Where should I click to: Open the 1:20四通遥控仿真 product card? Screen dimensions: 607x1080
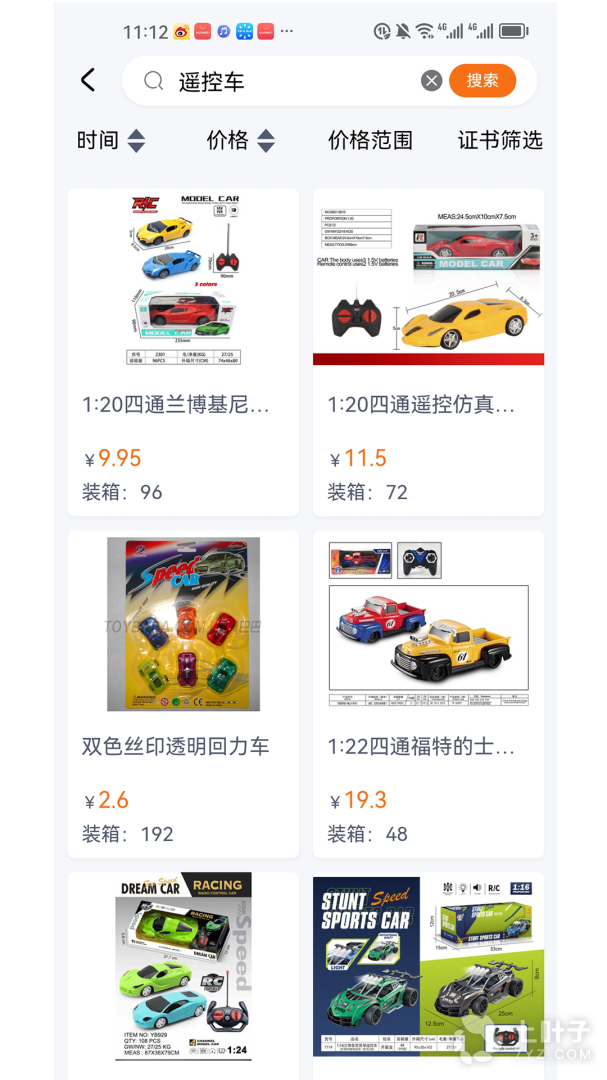[x=428, y=352]
